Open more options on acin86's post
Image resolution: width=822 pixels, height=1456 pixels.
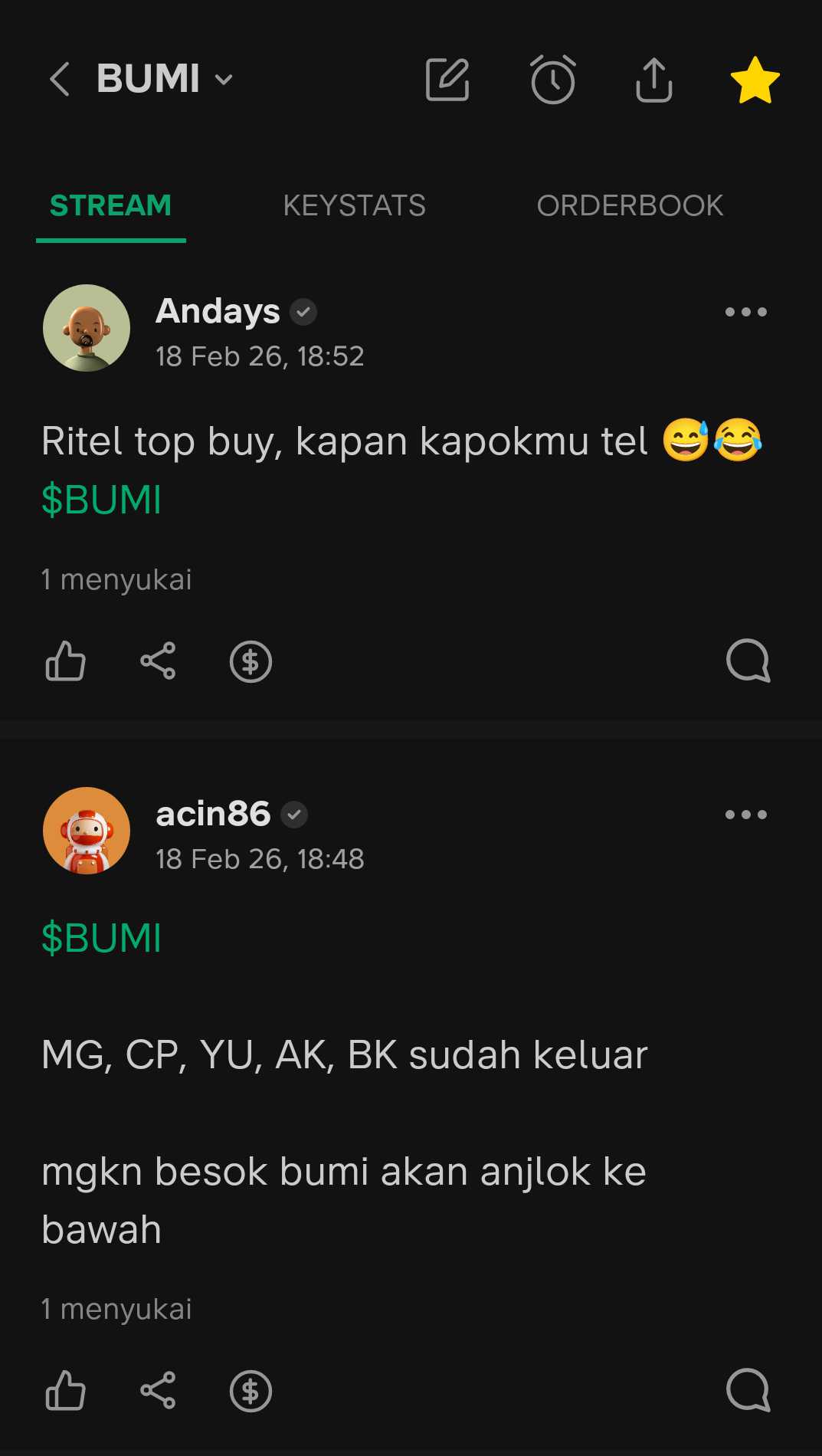[745, 815]
